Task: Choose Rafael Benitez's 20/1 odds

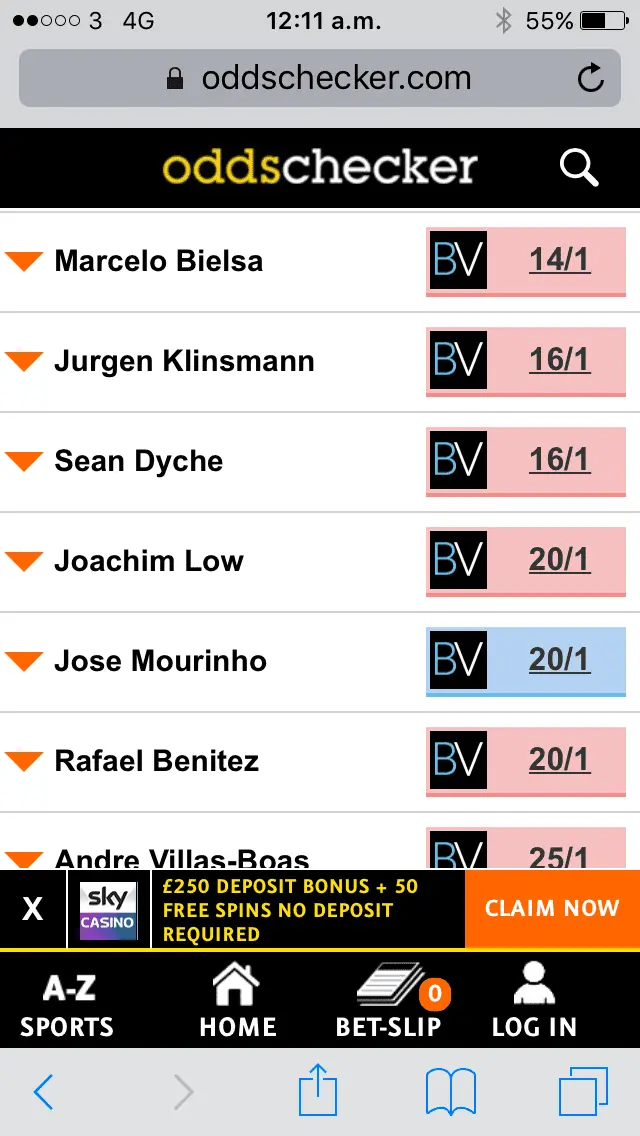Action: tap(559, 761)
